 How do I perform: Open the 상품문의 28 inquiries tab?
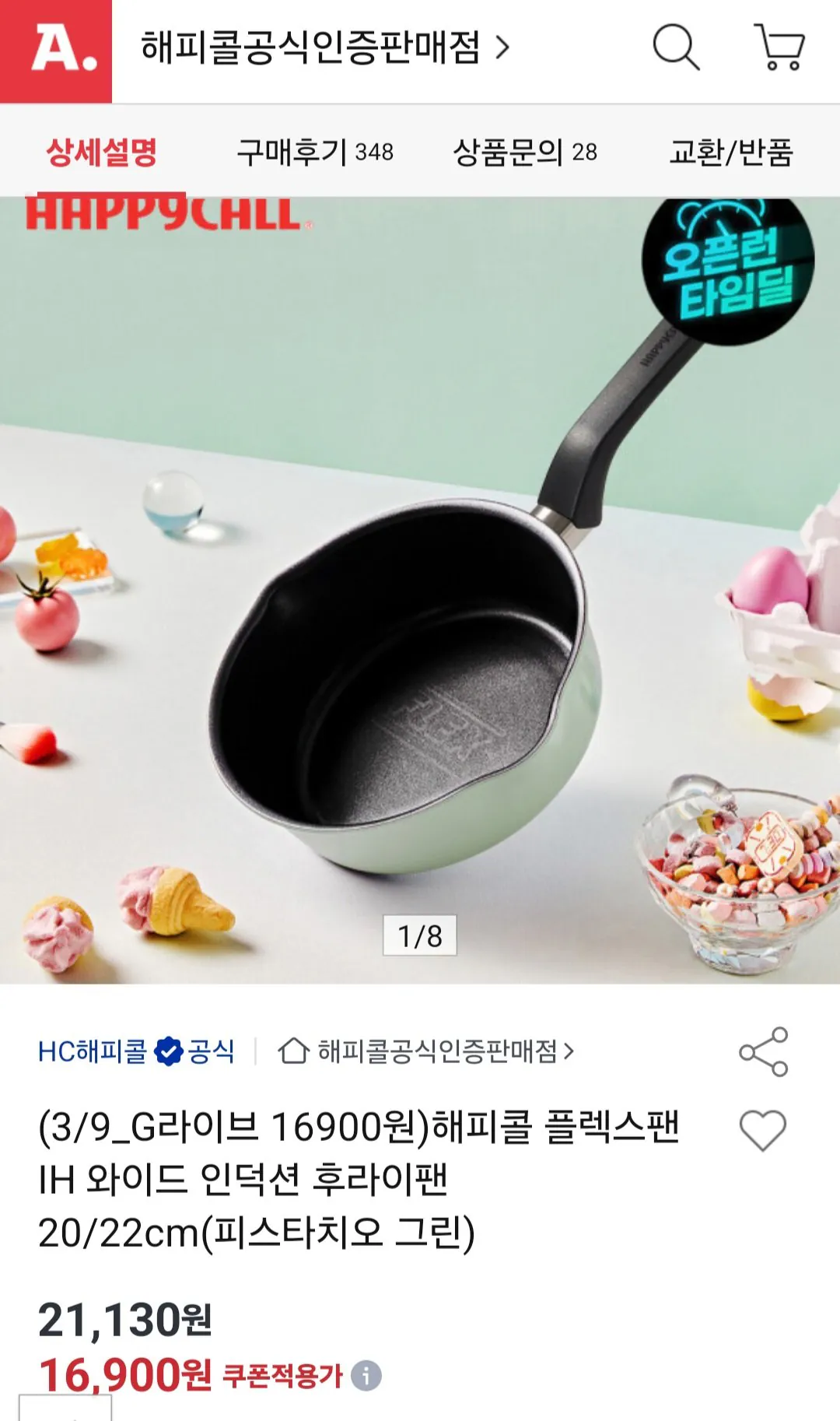pyautogui.click(x=528, y=153)
